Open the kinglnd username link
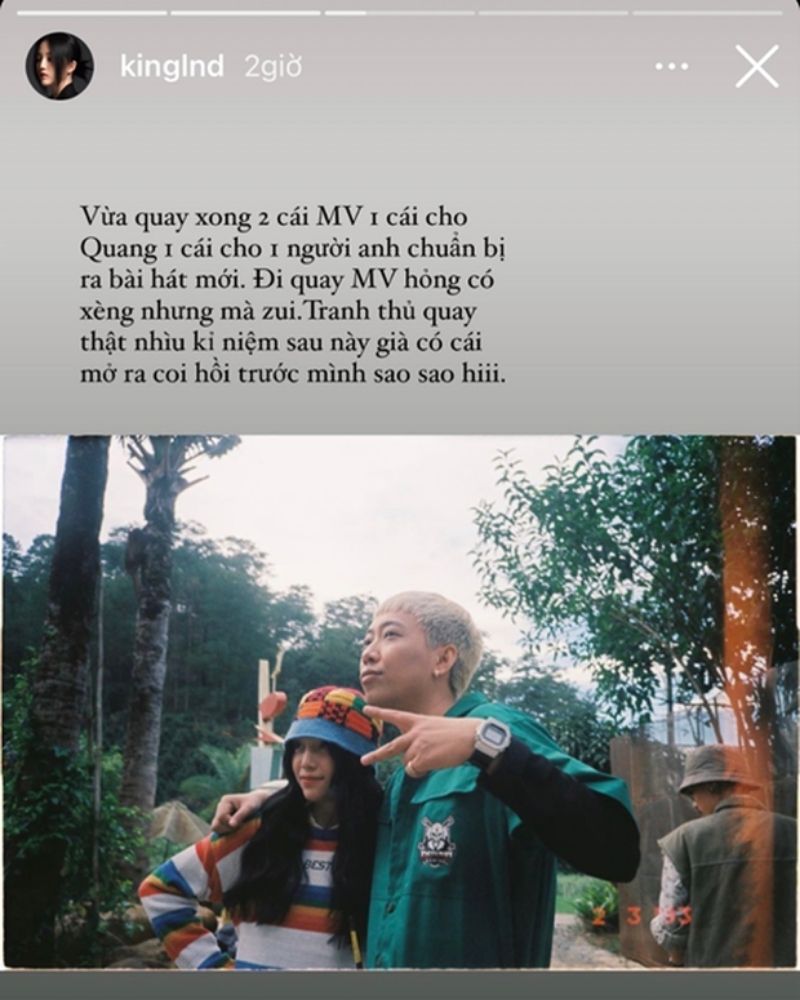Screen dimensions: 800x1000 [171, 67]
